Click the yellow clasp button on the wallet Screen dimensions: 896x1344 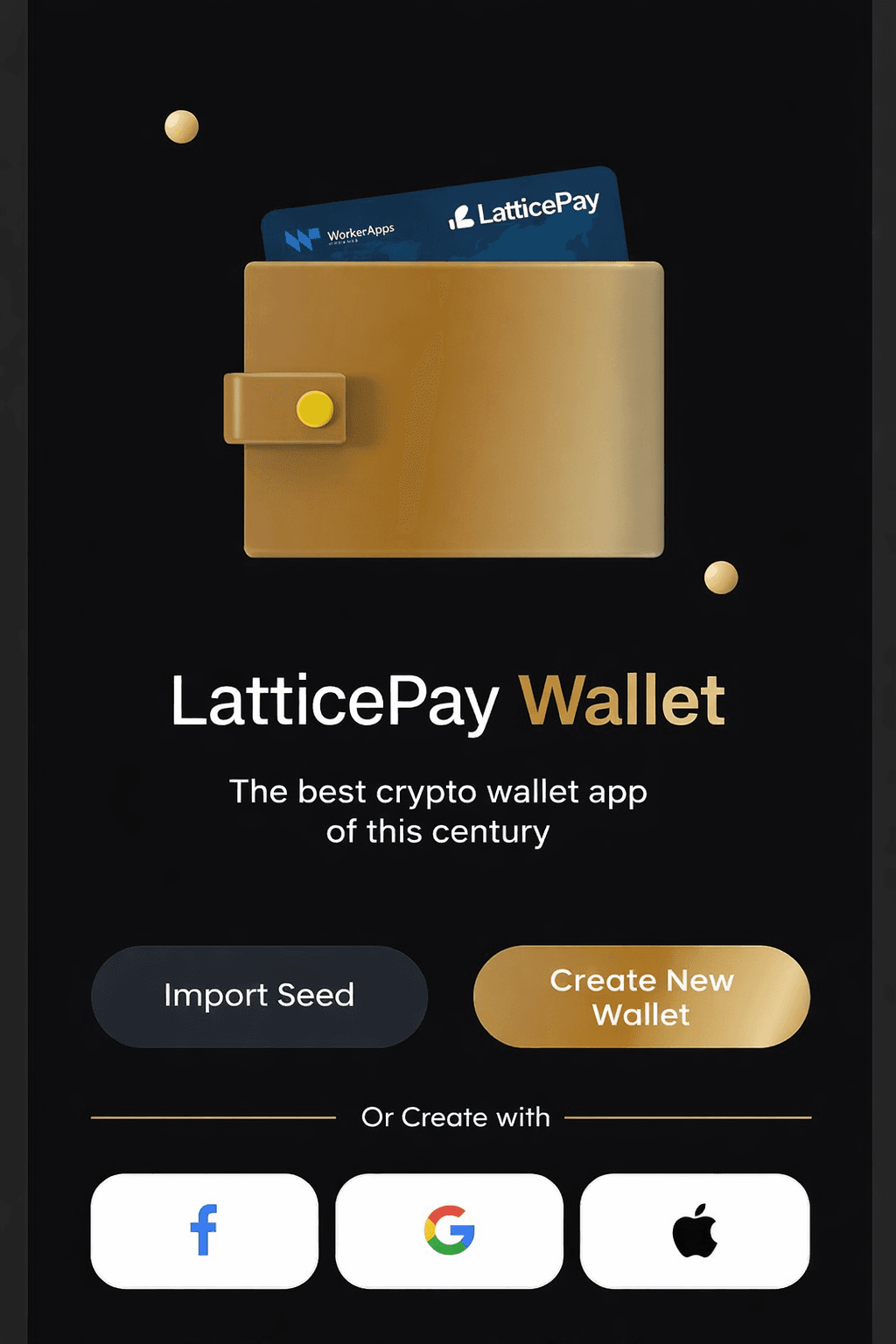click(x=315, y=409)
